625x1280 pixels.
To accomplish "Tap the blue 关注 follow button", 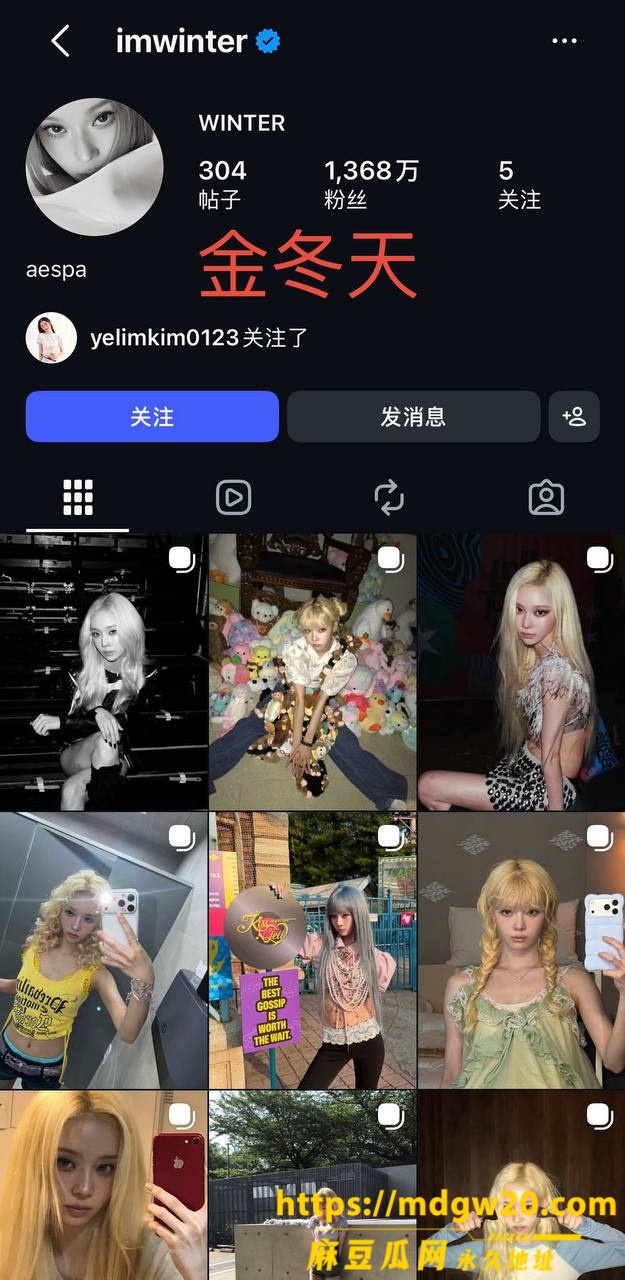I will (x=152, y=416).
